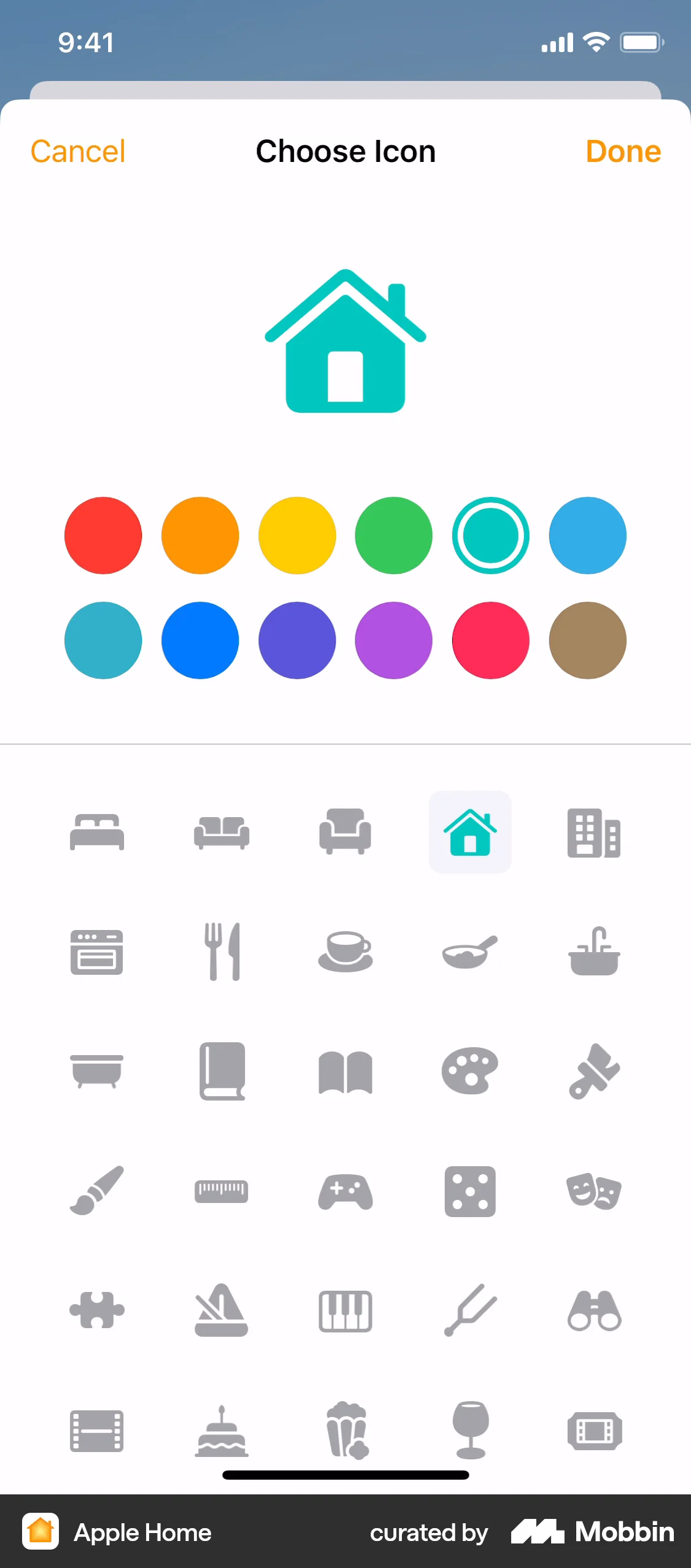Select the piano keys icon

pyautogui.click(x=345, y=1310)
